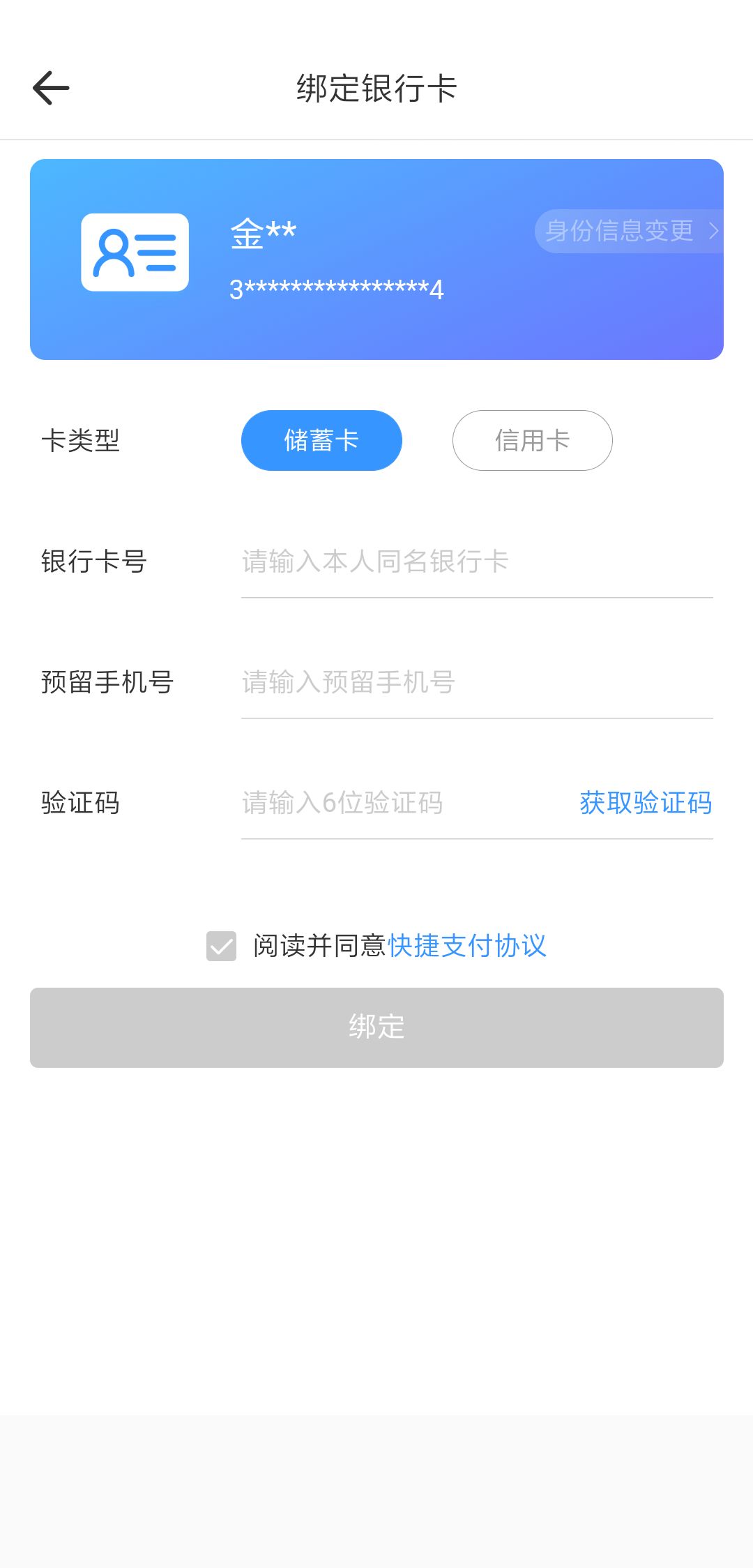753x1568 pixels.
Task: Open 身份信息变更 identity info change
Action: coord(619,231)
